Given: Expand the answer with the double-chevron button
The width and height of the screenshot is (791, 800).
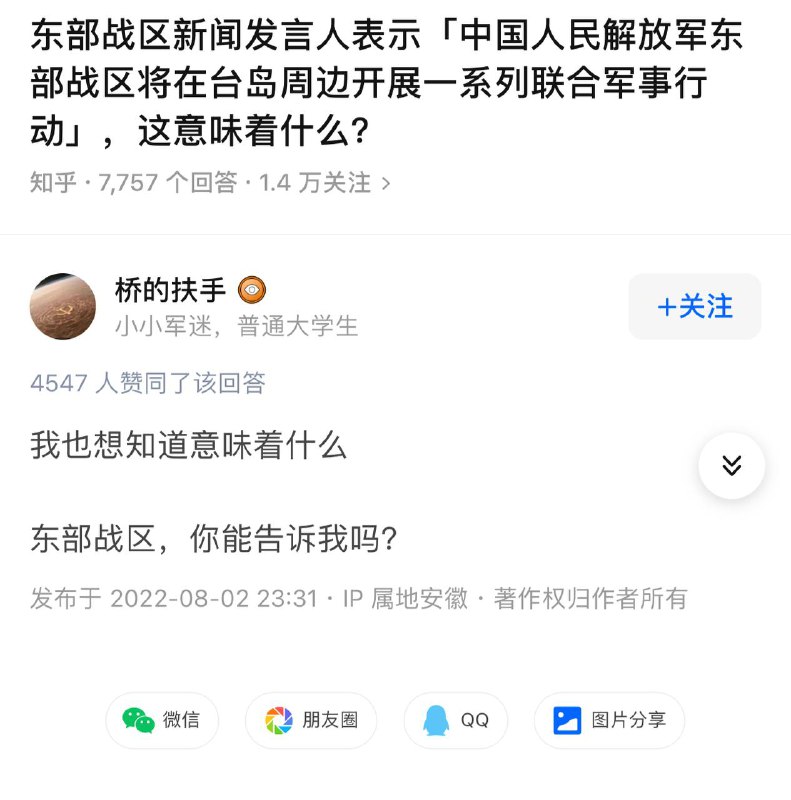Looking at the screenshot, I should pos(731,465).
